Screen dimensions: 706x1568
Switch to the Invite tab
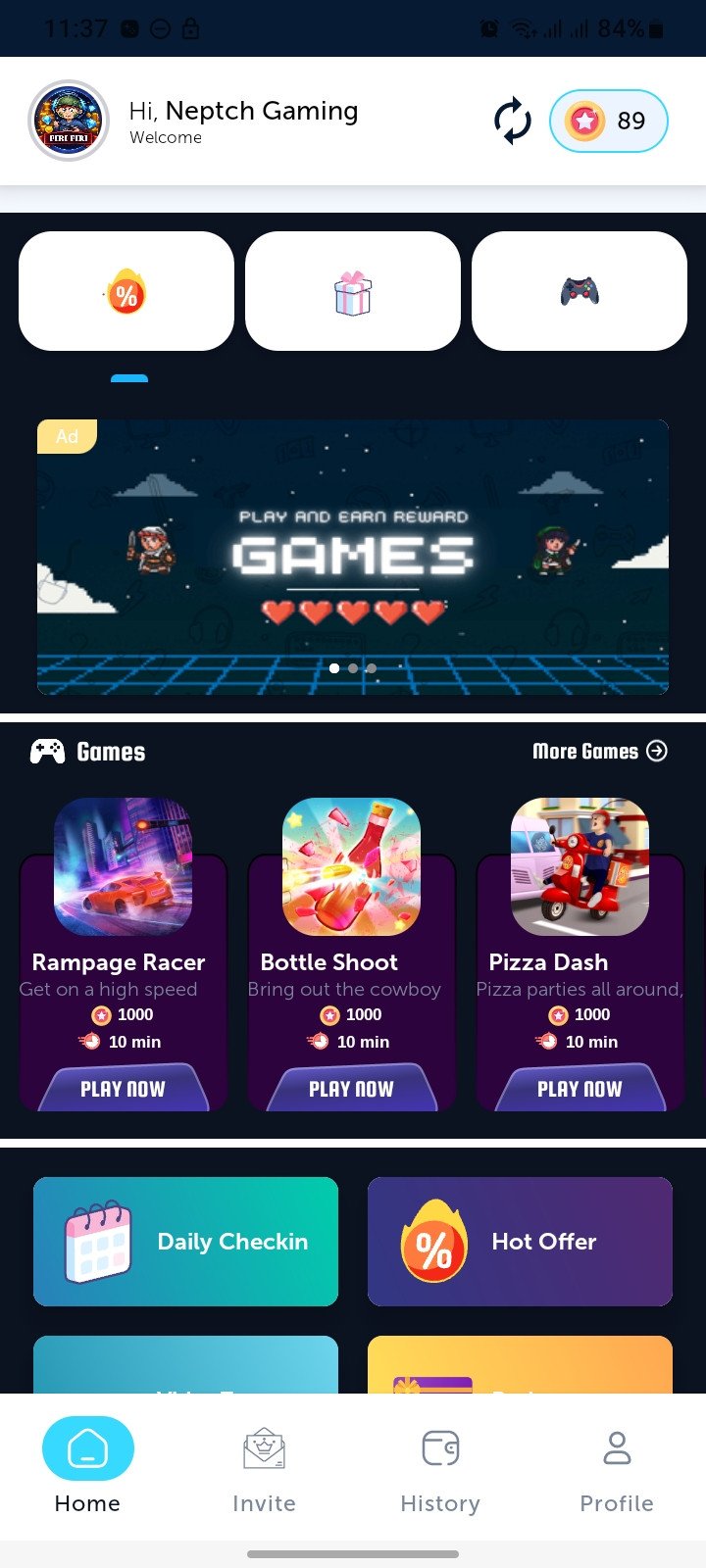click(264, 1466)
